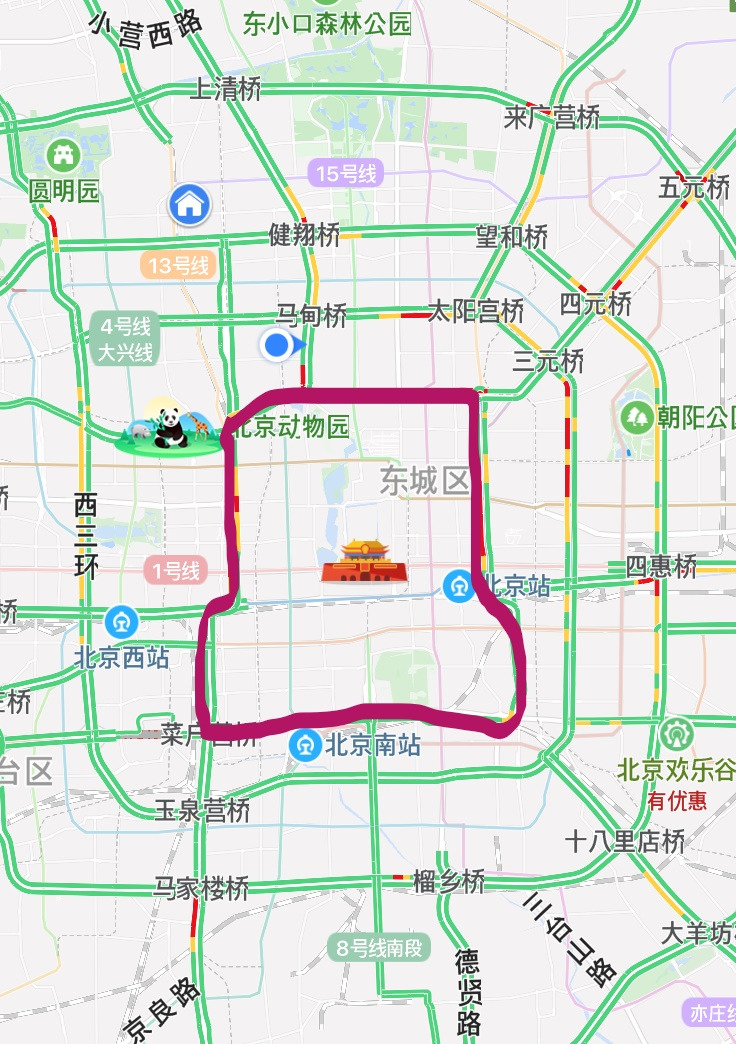Tap the 北京西站 subway icon
Viewport: 736px width, 1044px height.
click(120, 620)
